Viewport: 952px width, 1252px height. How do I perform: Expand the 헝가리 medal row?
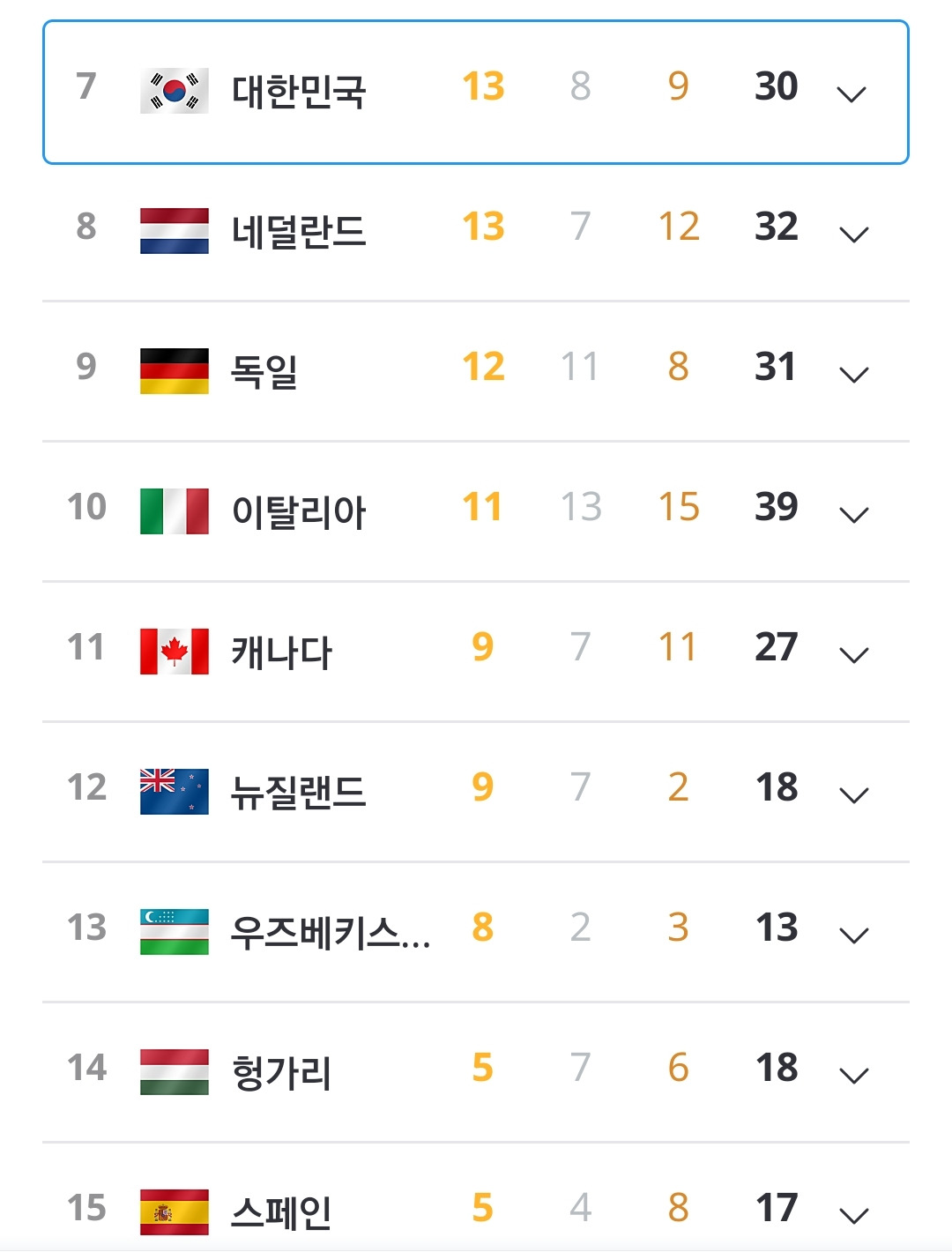coord(853,1075)
